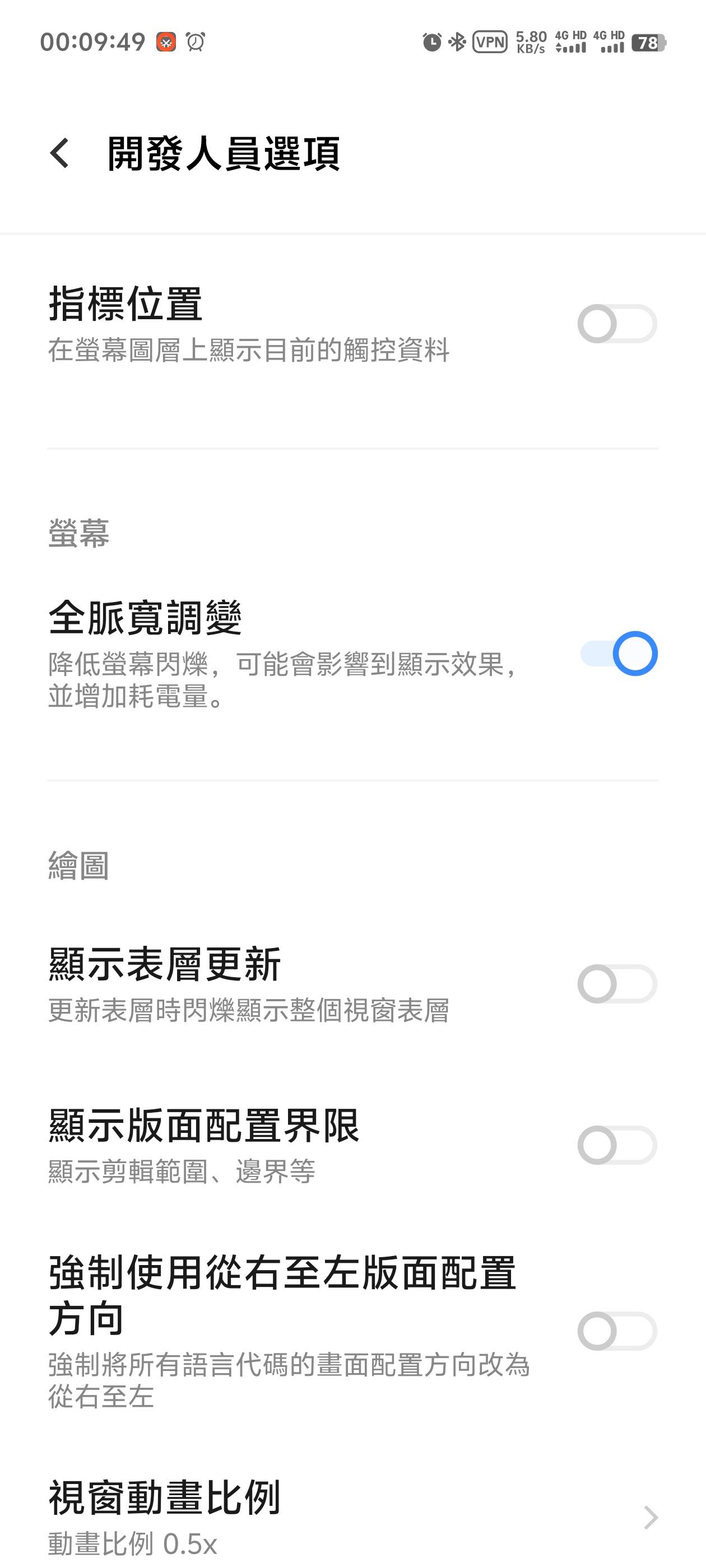Enable 顯示版面配置界限

click(616, 1145)
